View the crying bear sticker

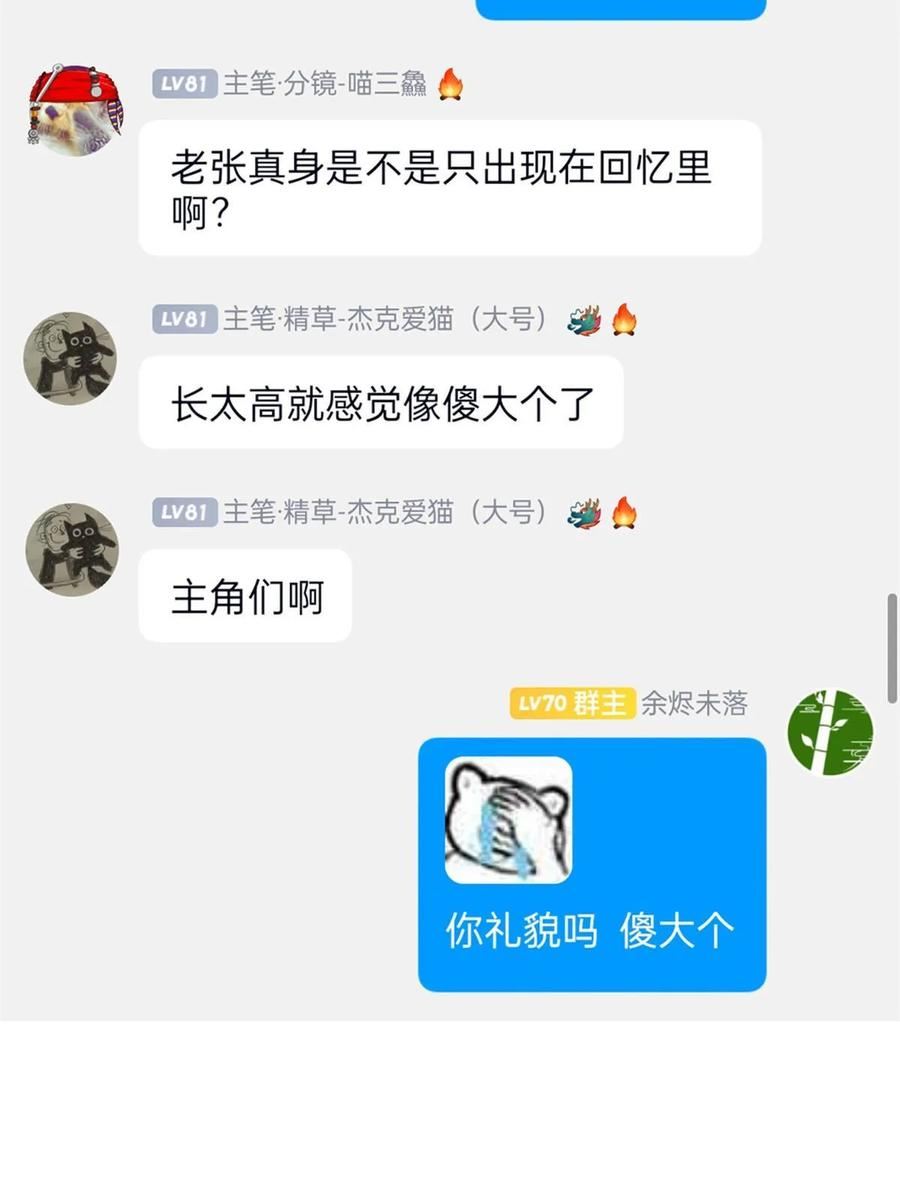(x=508, y=820)
